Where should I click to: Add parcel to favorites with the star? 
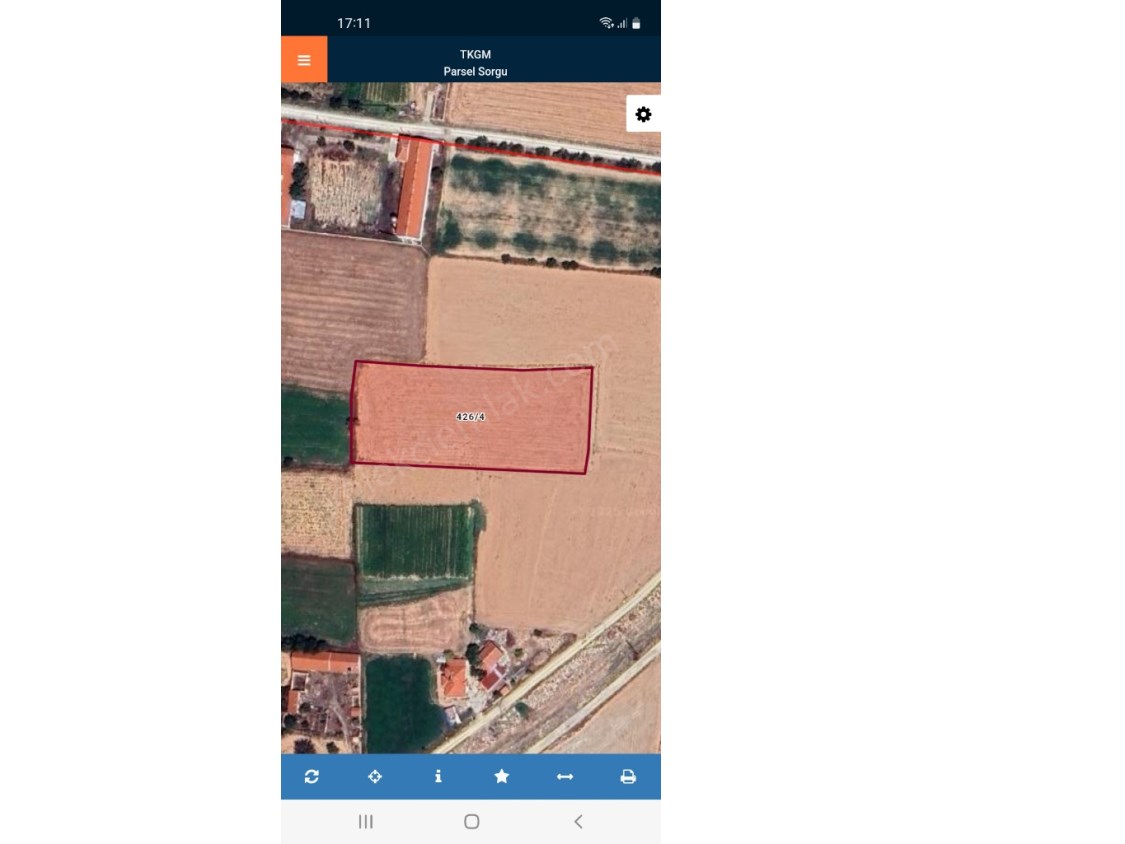pyautogui.click(x=502, y=777)
